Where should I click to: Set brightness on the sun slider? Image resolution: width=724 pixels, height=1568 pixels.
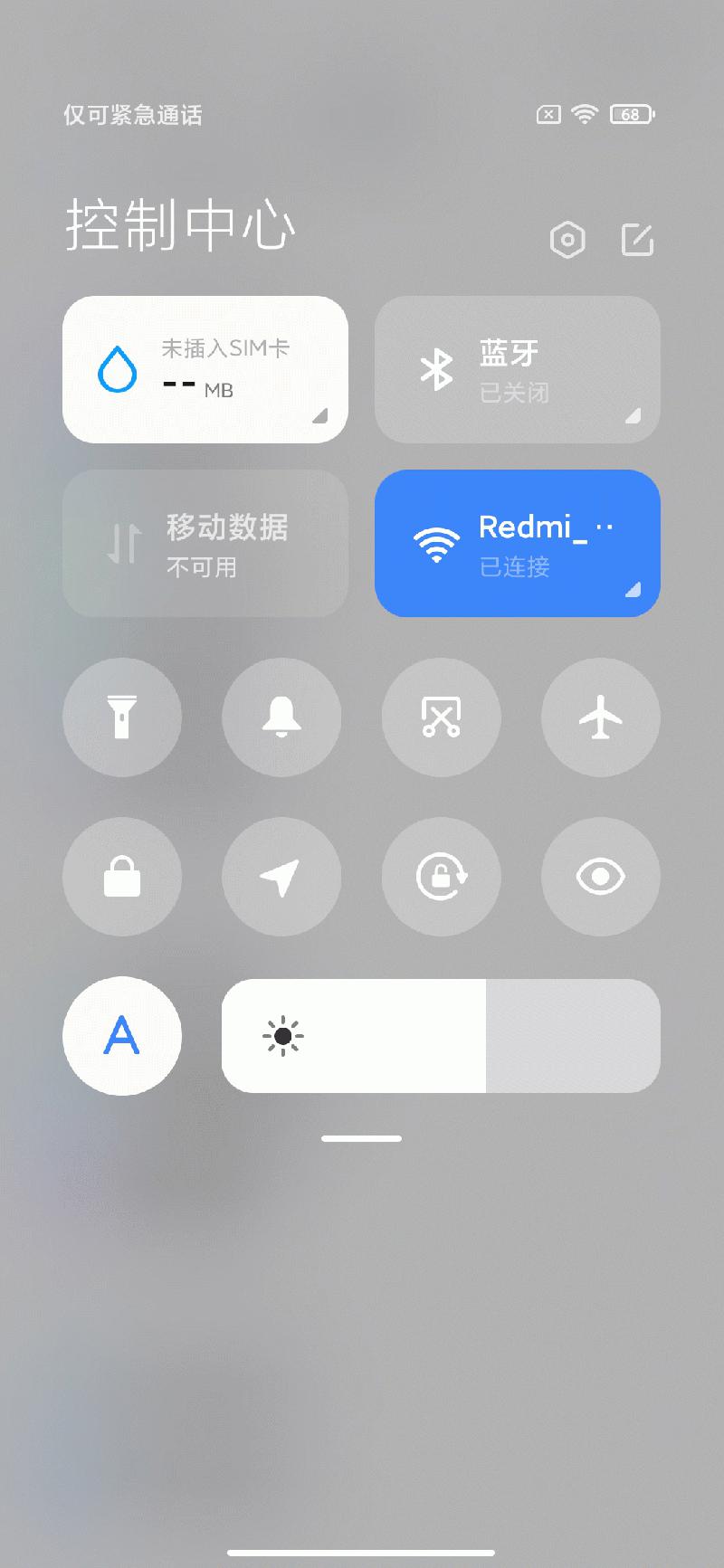tap(441, 1035)
